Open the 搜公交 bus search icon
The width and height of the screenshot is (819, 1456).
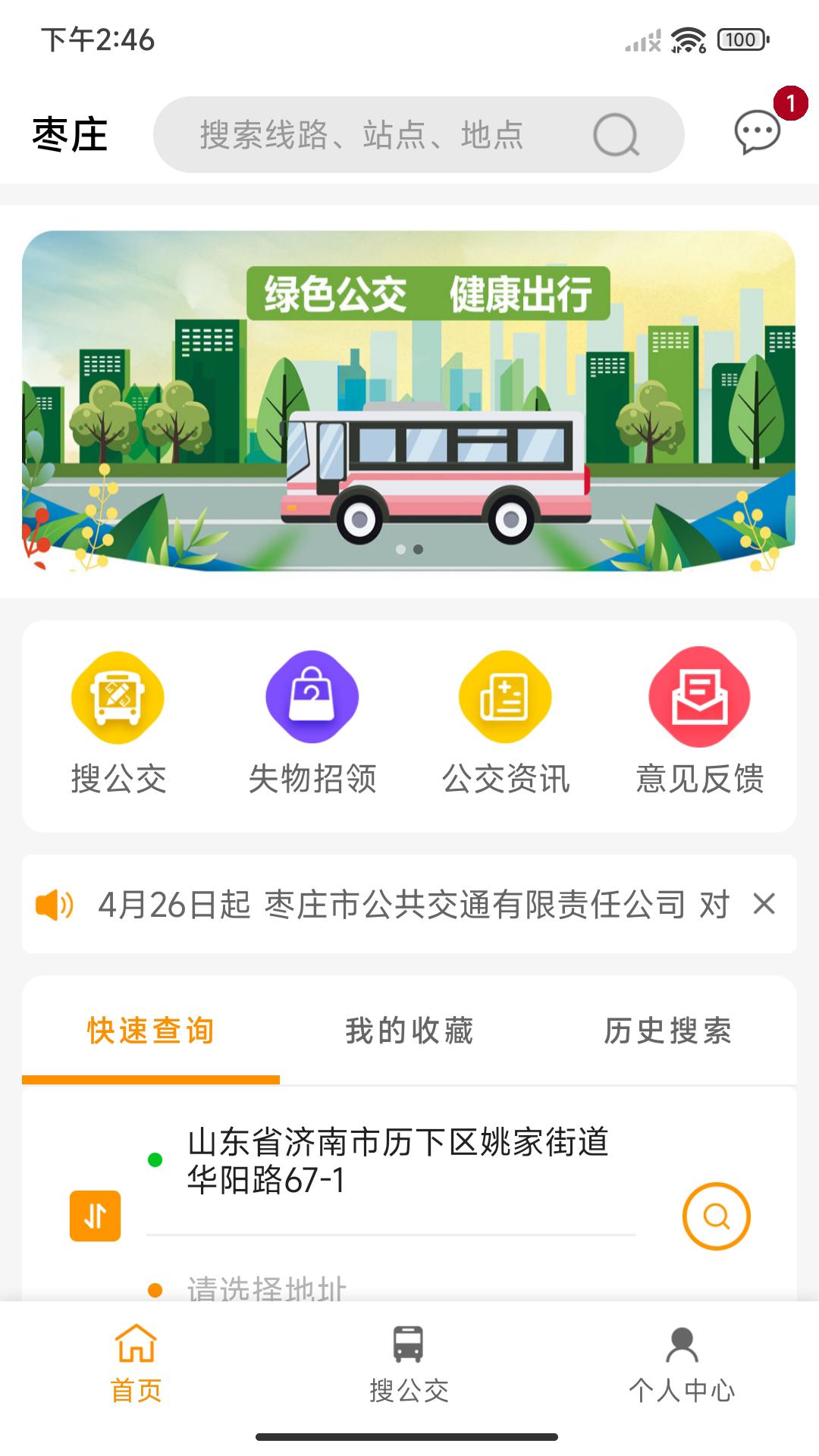point(117,698)
